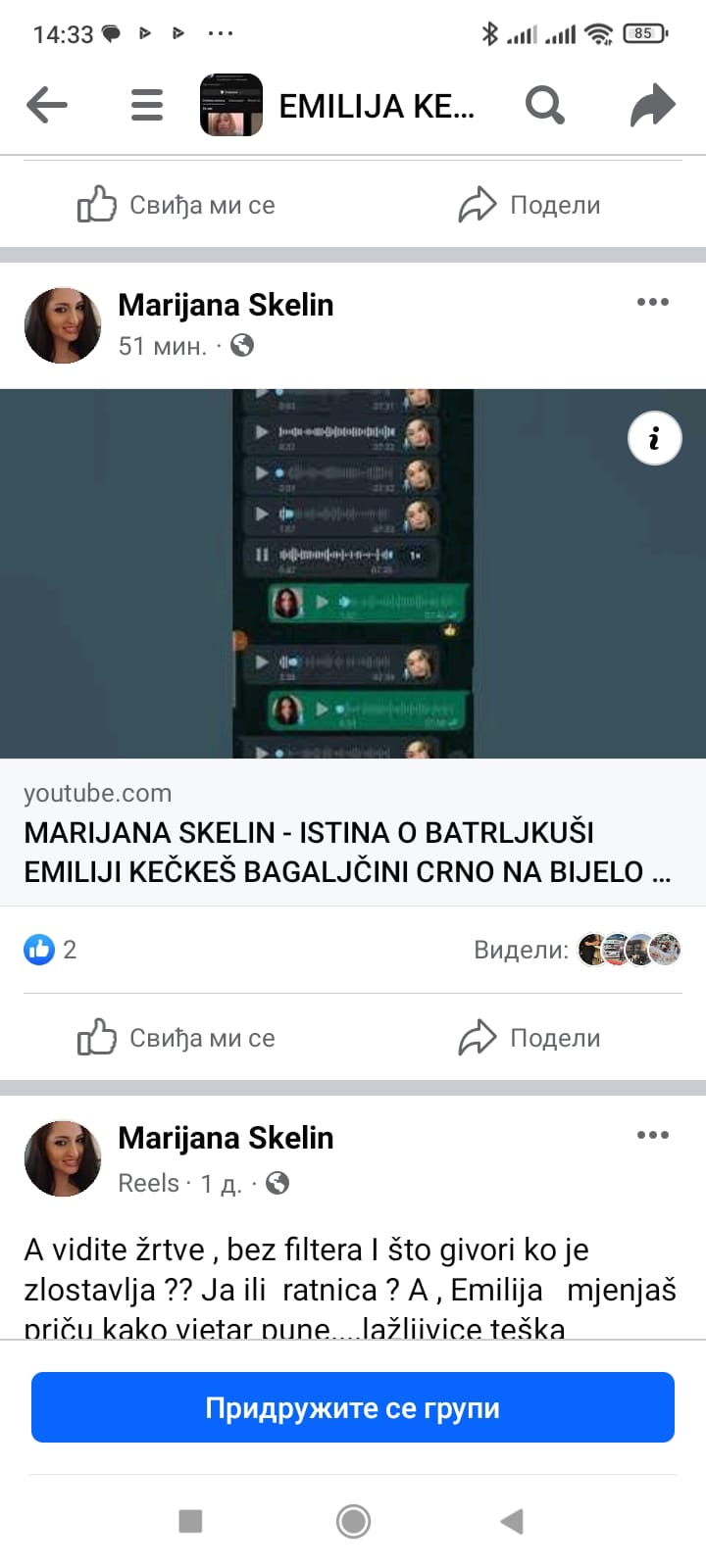Screen dimensions: 706x1568
Task: Share the group with the header arrow
Action: (x=652, y=105)
